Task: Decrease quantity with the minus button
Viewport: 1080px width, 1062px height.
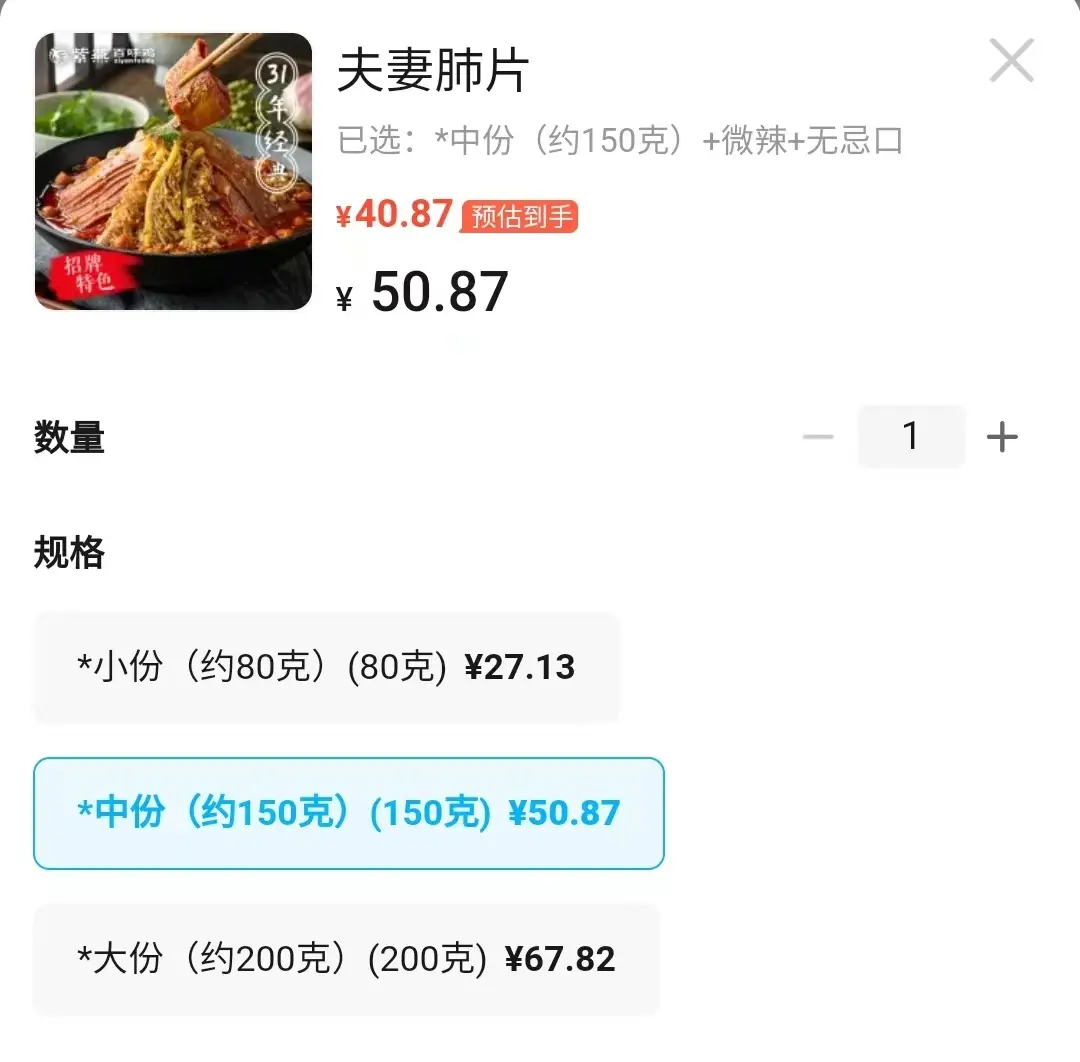Action: (x=818, y=437)
